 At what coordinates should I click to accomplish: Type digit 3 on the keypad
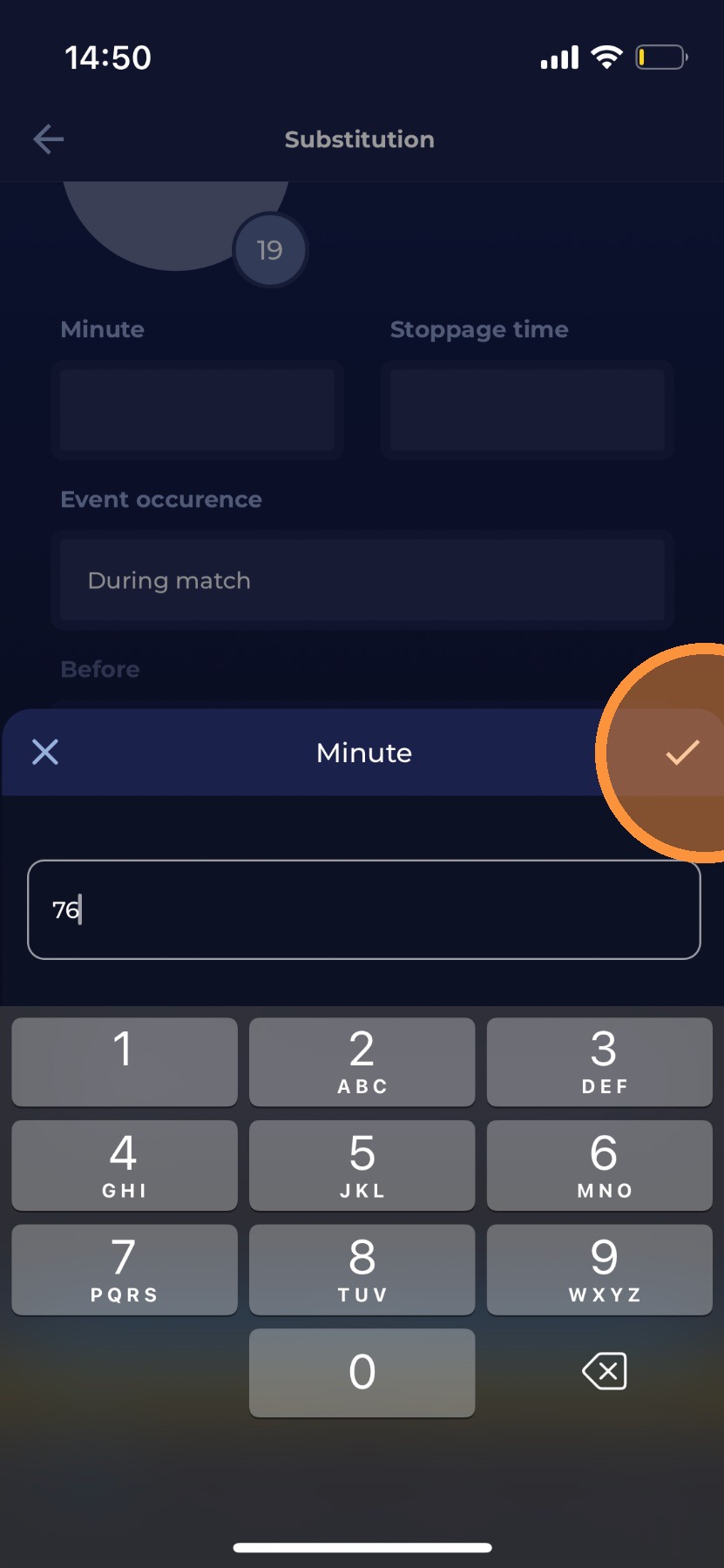pyautogui.click(x=600, y=1061)
